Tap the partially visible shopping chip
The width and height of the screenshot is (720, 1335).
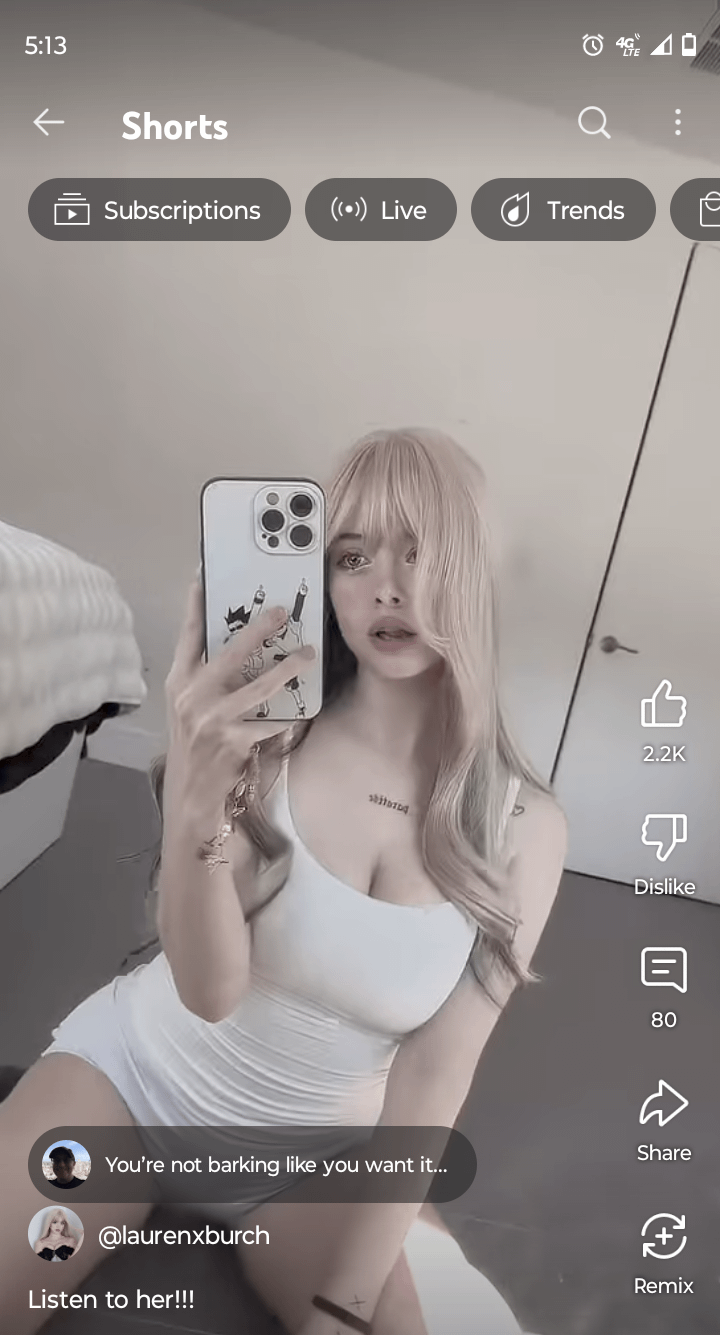click(702, 210)
